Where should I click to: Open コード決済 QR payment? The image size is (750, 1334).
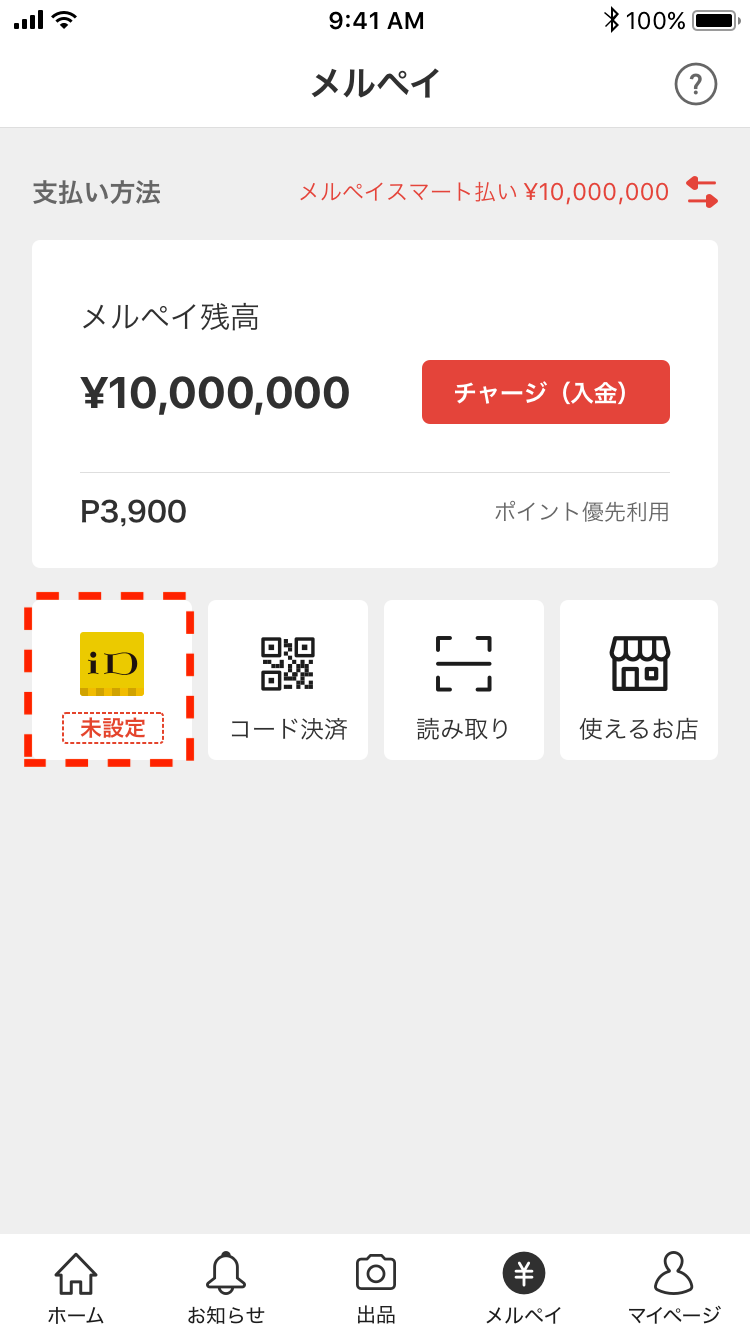[x=288, y=680]
